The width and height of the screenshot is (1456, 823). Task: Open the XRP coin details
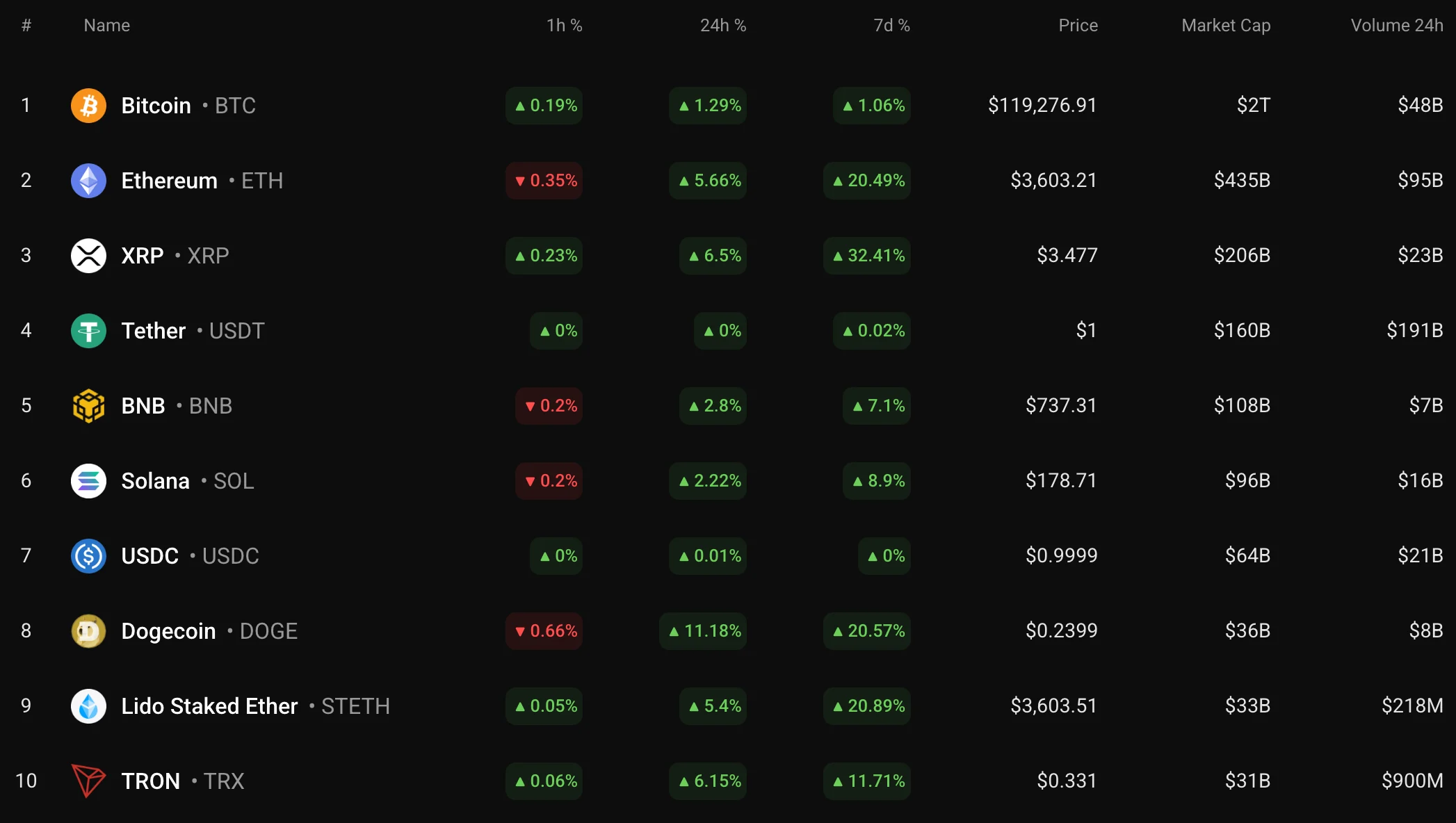143,256
